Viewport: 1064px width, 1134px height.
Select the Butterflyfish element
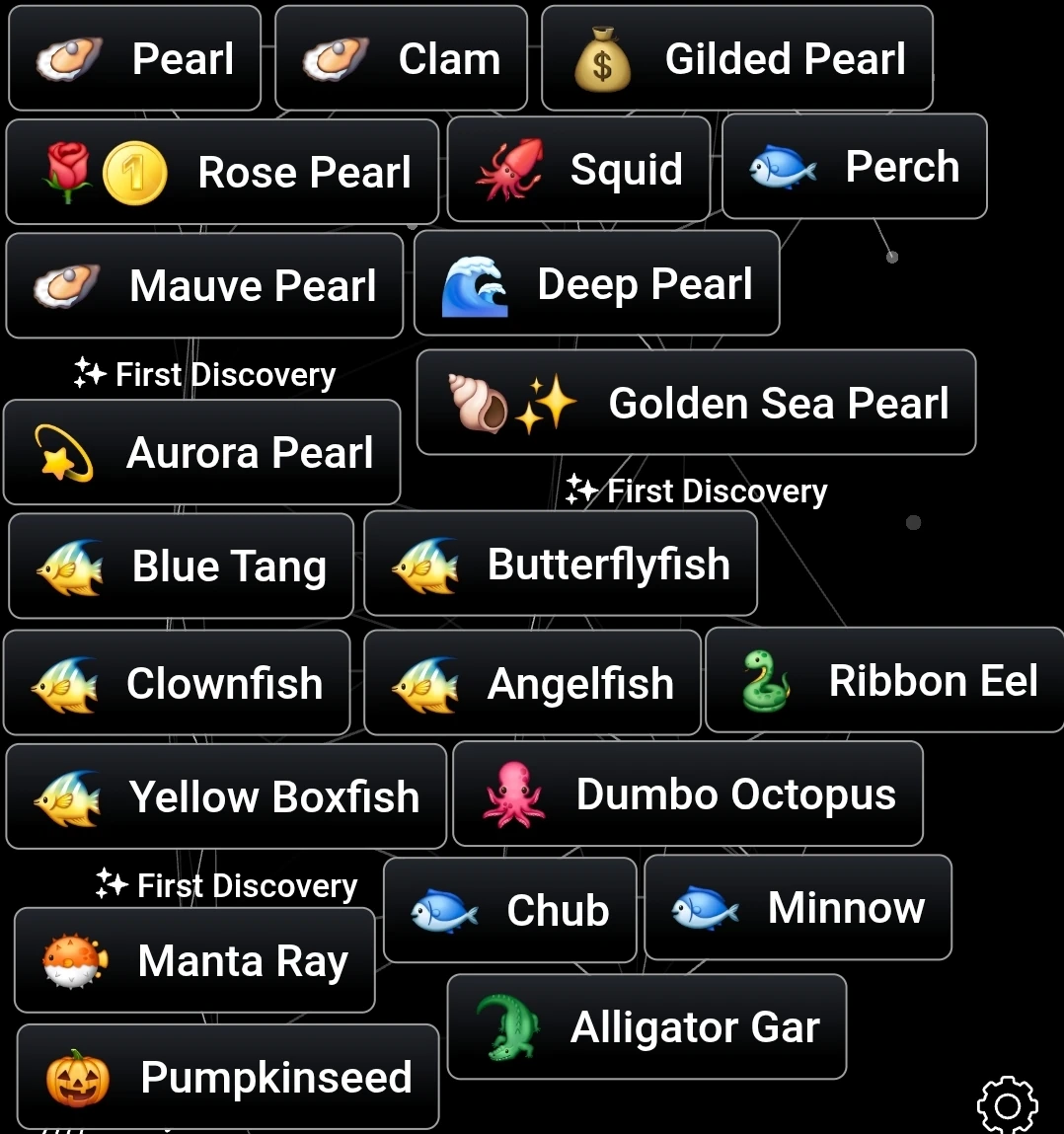(x=560, y=564)
